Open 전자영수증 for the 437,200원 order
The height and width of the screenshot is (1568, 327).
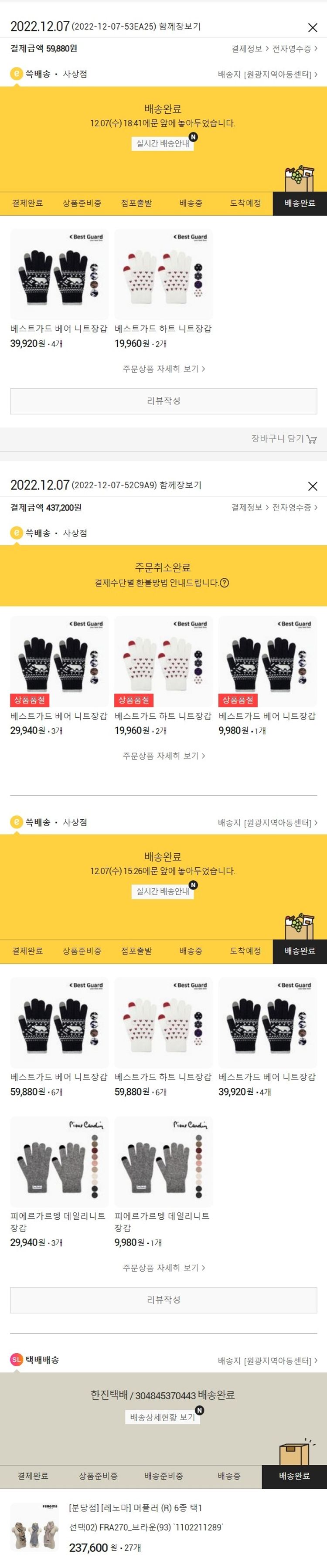(295, 507)
